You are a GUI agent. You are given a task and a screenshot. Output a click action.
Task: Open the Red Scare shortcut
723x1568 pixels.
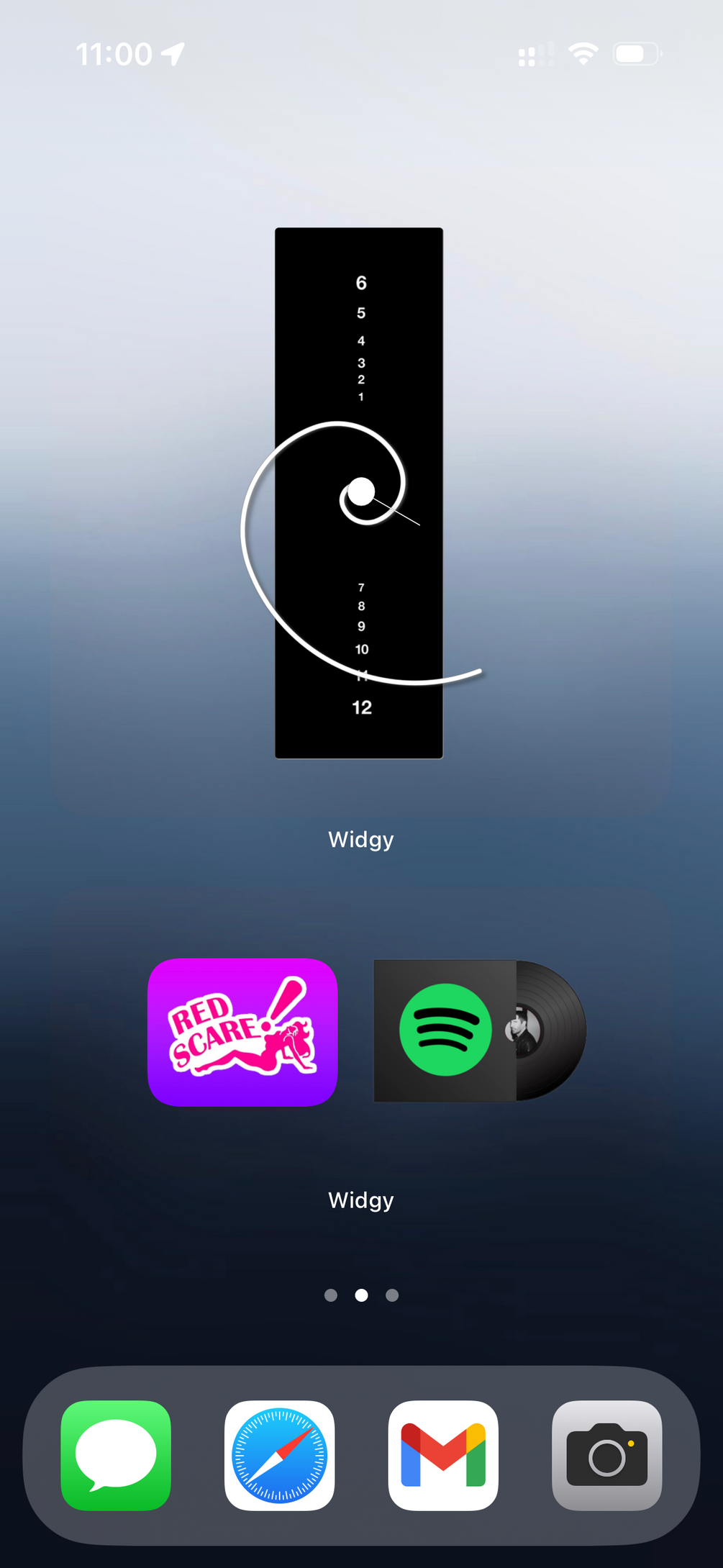pos(242,1031)
